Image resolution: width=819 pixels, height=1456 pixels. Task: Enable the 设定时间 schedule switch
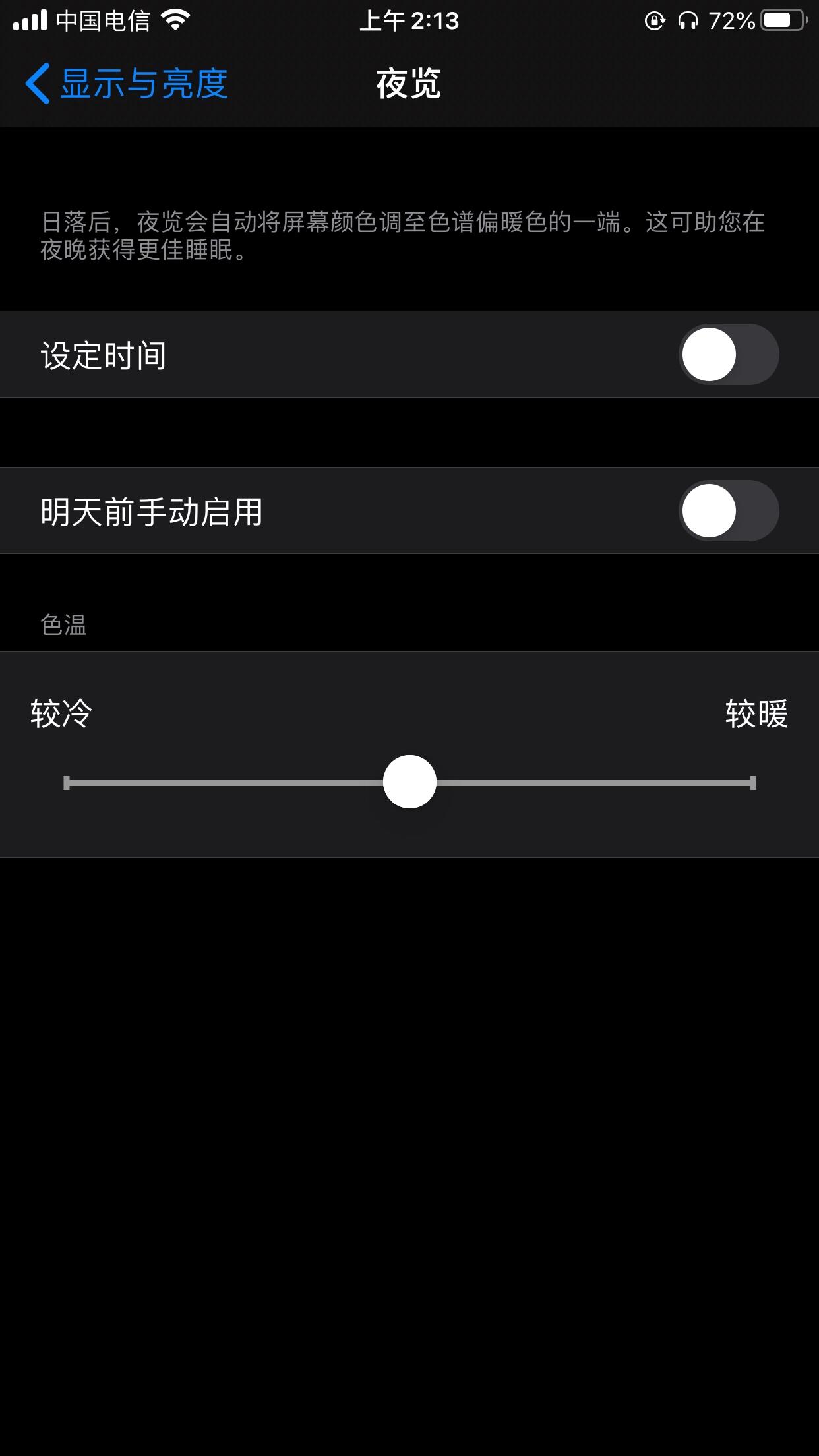click(729, 355)
